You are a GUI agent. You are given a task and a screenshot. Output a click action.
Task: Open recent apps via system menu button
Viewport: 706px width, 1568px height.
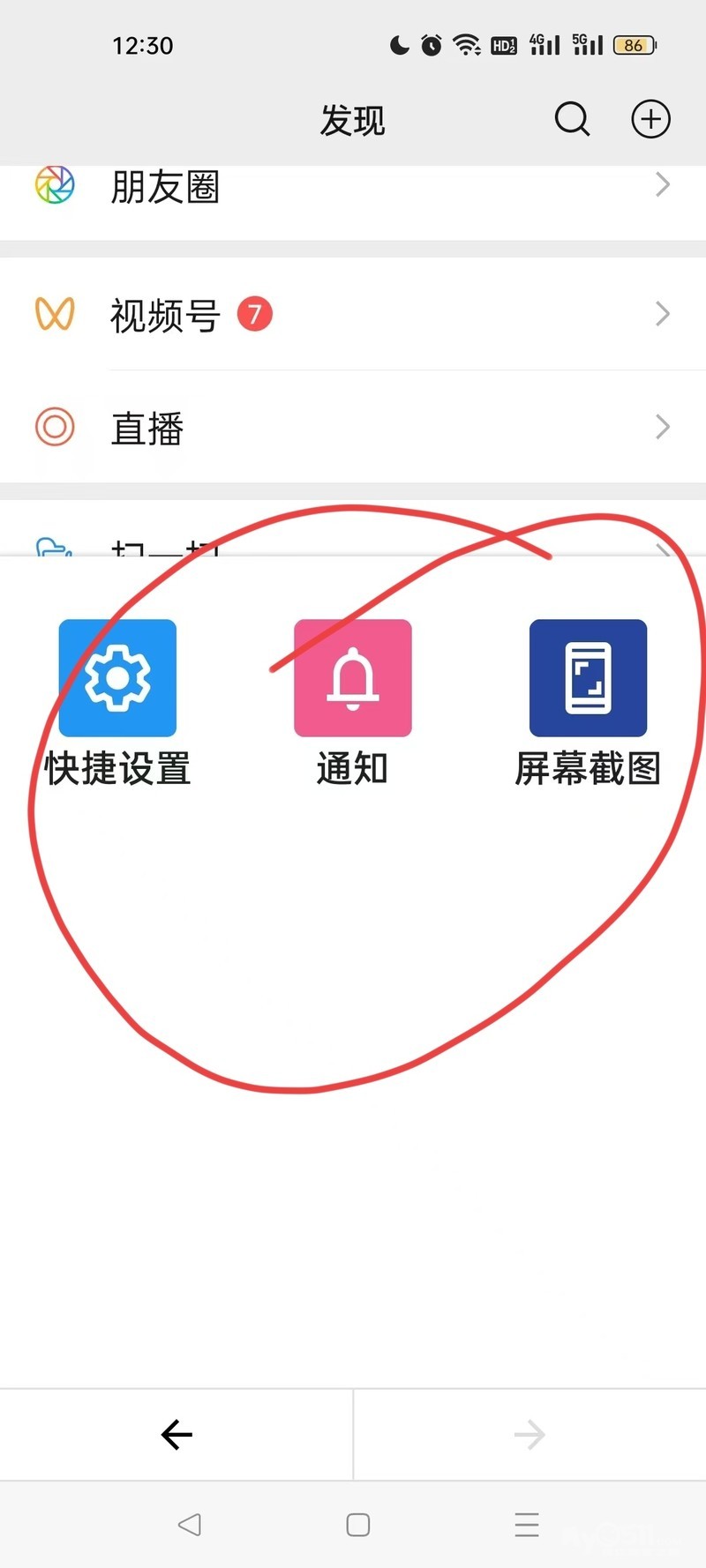527,1525
